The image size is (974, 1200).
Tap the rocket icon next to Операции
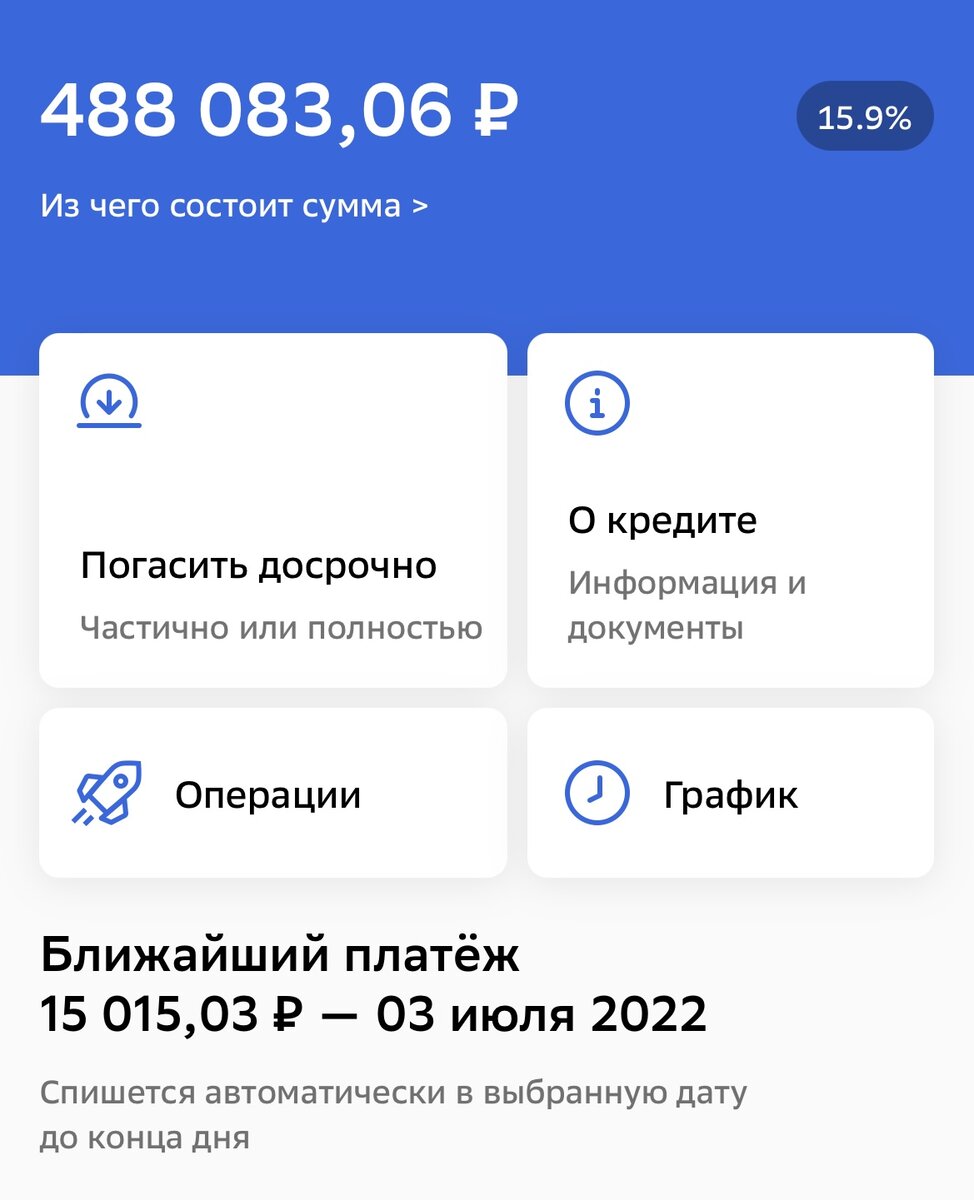click(111, 791)
